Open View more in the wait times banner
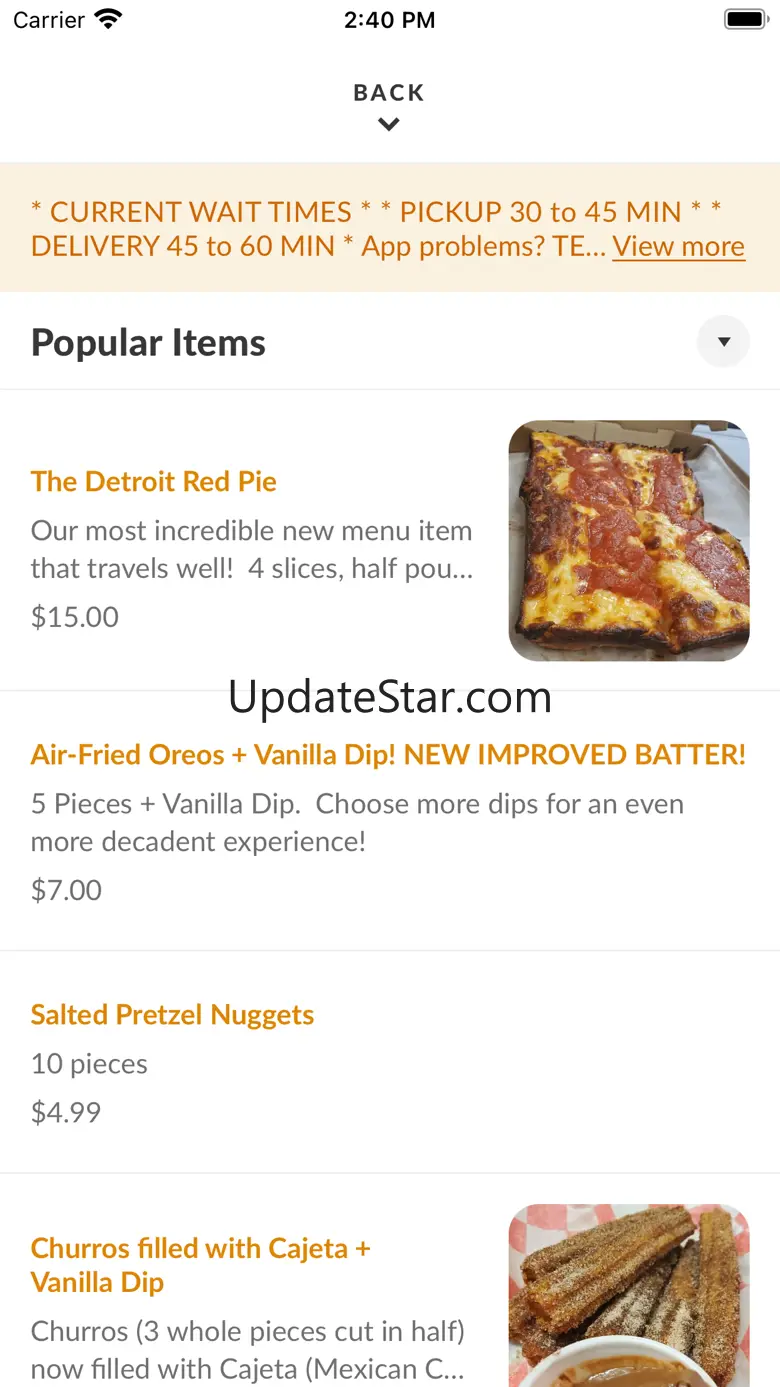Screen dimensions: 780x1387 coord(678,246)
